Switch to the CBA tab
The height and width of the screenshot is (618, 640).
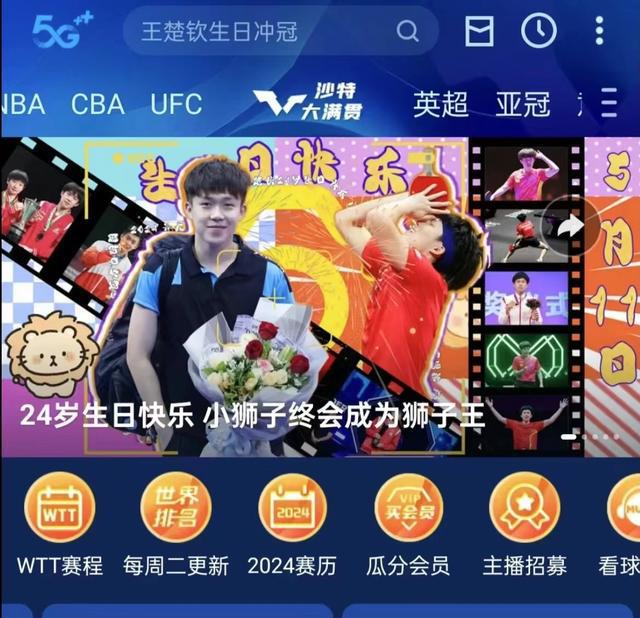click(x=97, y=103)
